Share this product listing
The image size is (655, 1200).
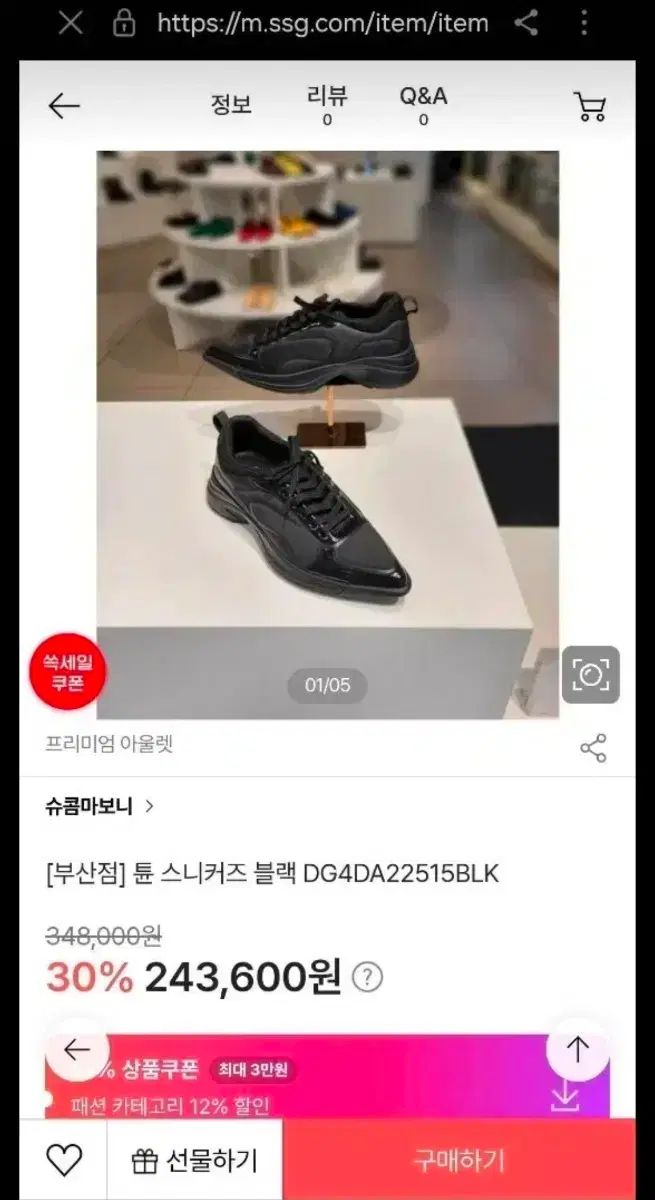pyautogui.click(x=593, y=747)
